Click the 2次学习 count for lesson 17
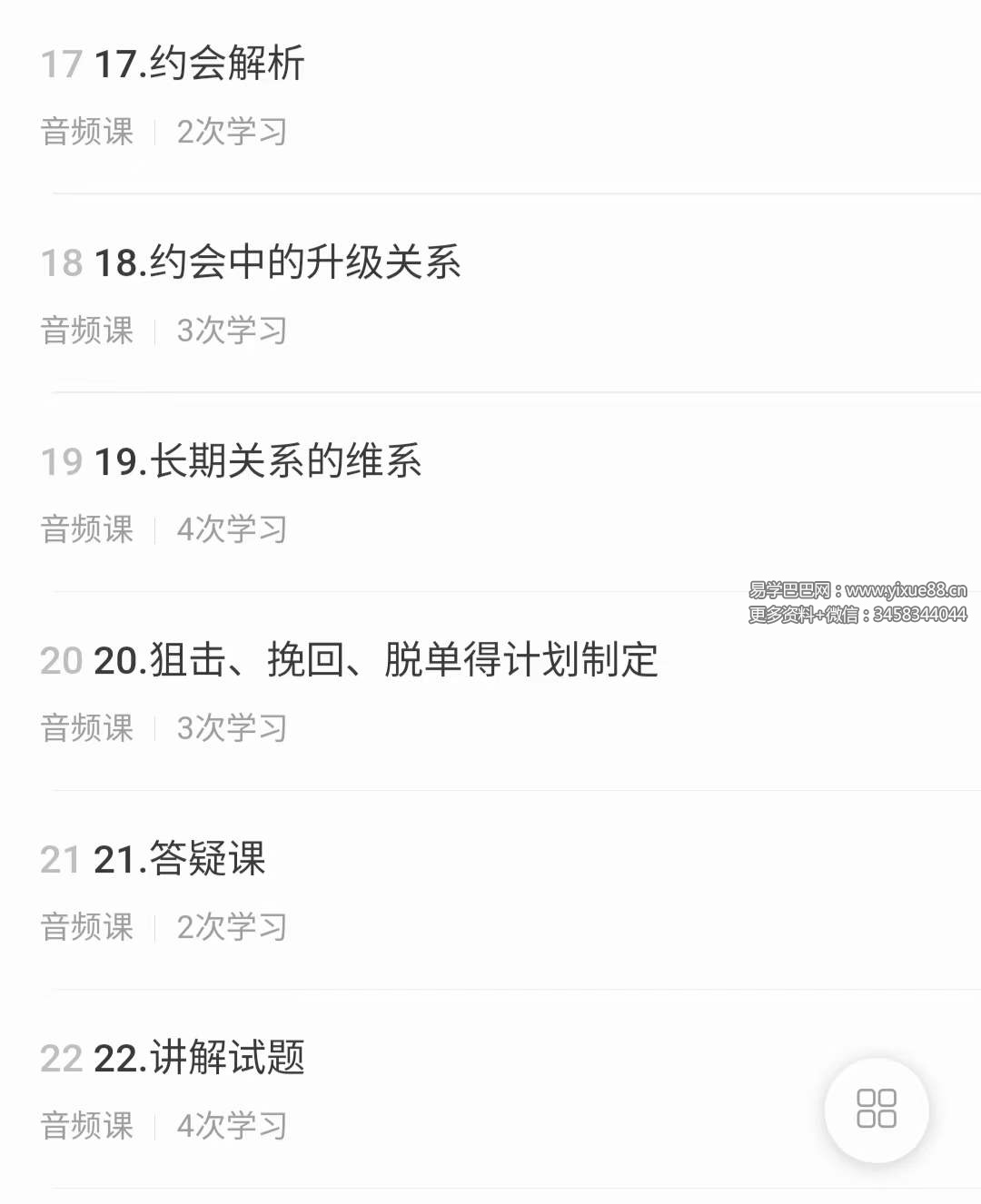The image size is (981, 1204). tap(232, 132)
